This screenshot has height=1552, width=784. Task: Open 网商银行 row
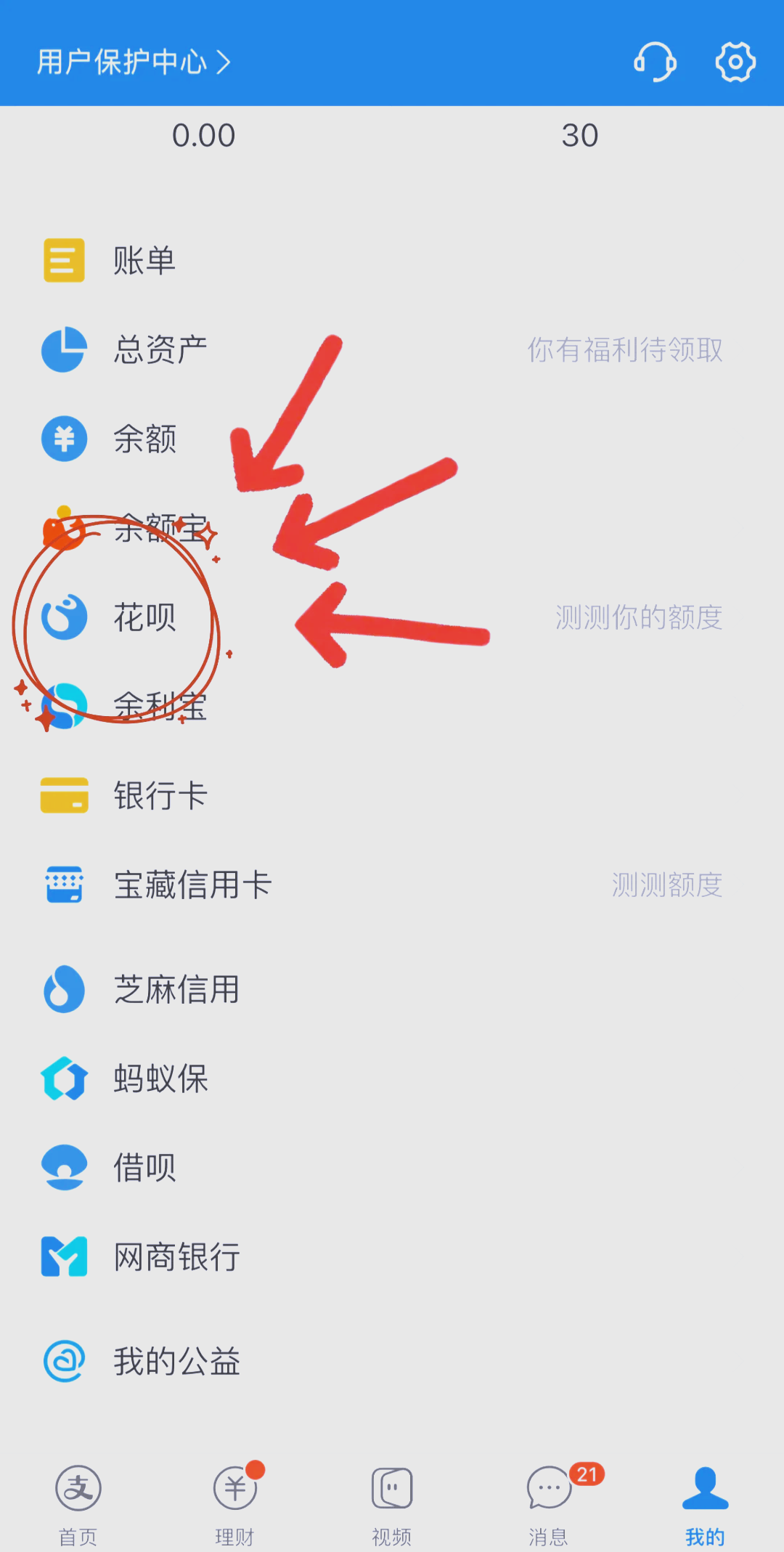(392, 1256)
